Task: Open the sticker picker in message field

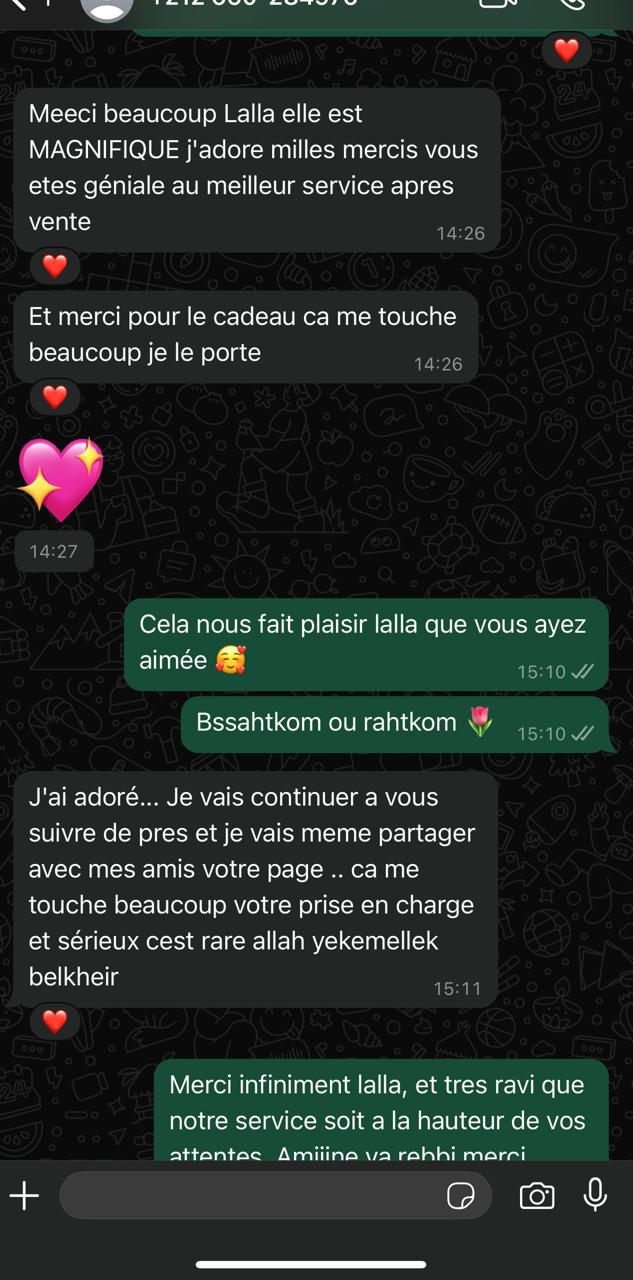Action: [x=461, y=1195]
